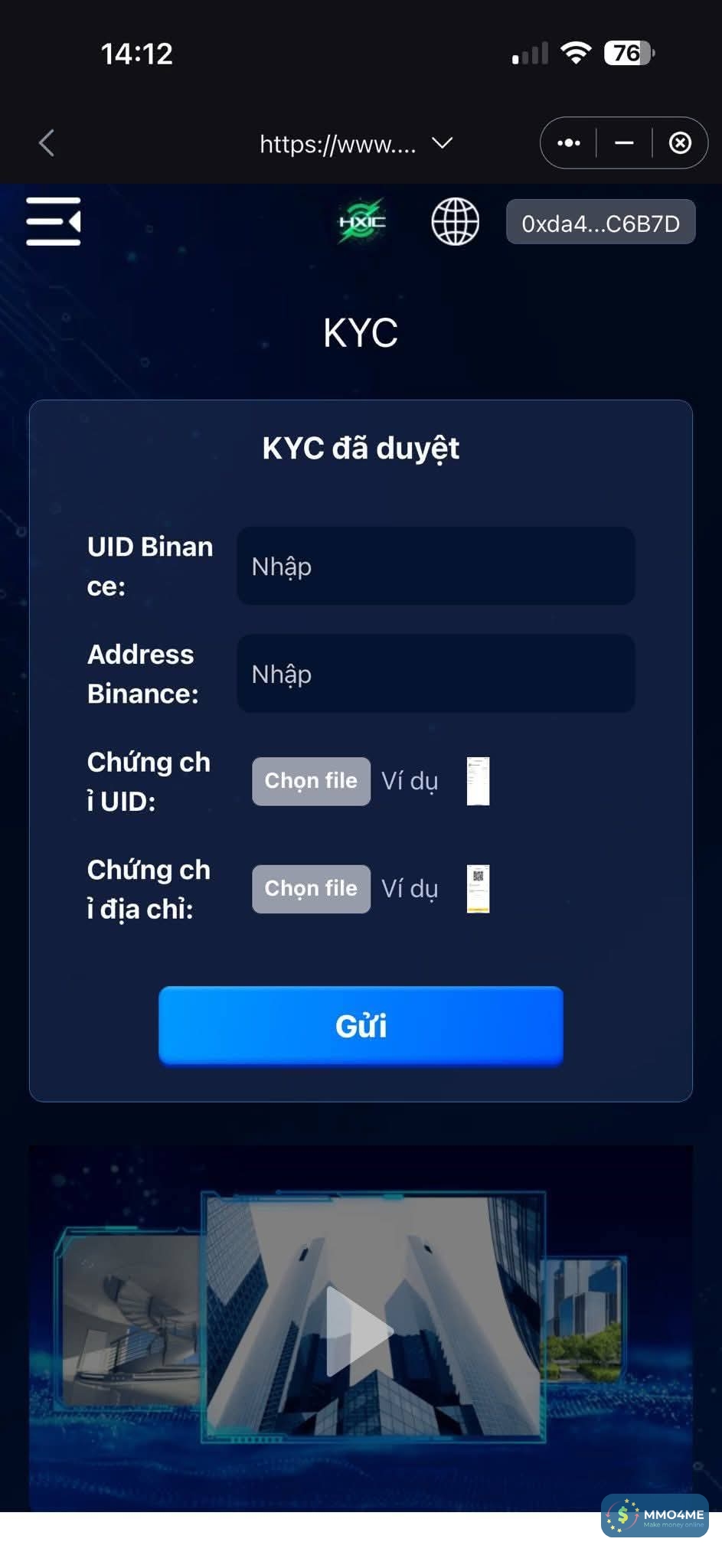Screen dimensions: 722x1568
Task: View the UID certificate example image
Action: 478,781
